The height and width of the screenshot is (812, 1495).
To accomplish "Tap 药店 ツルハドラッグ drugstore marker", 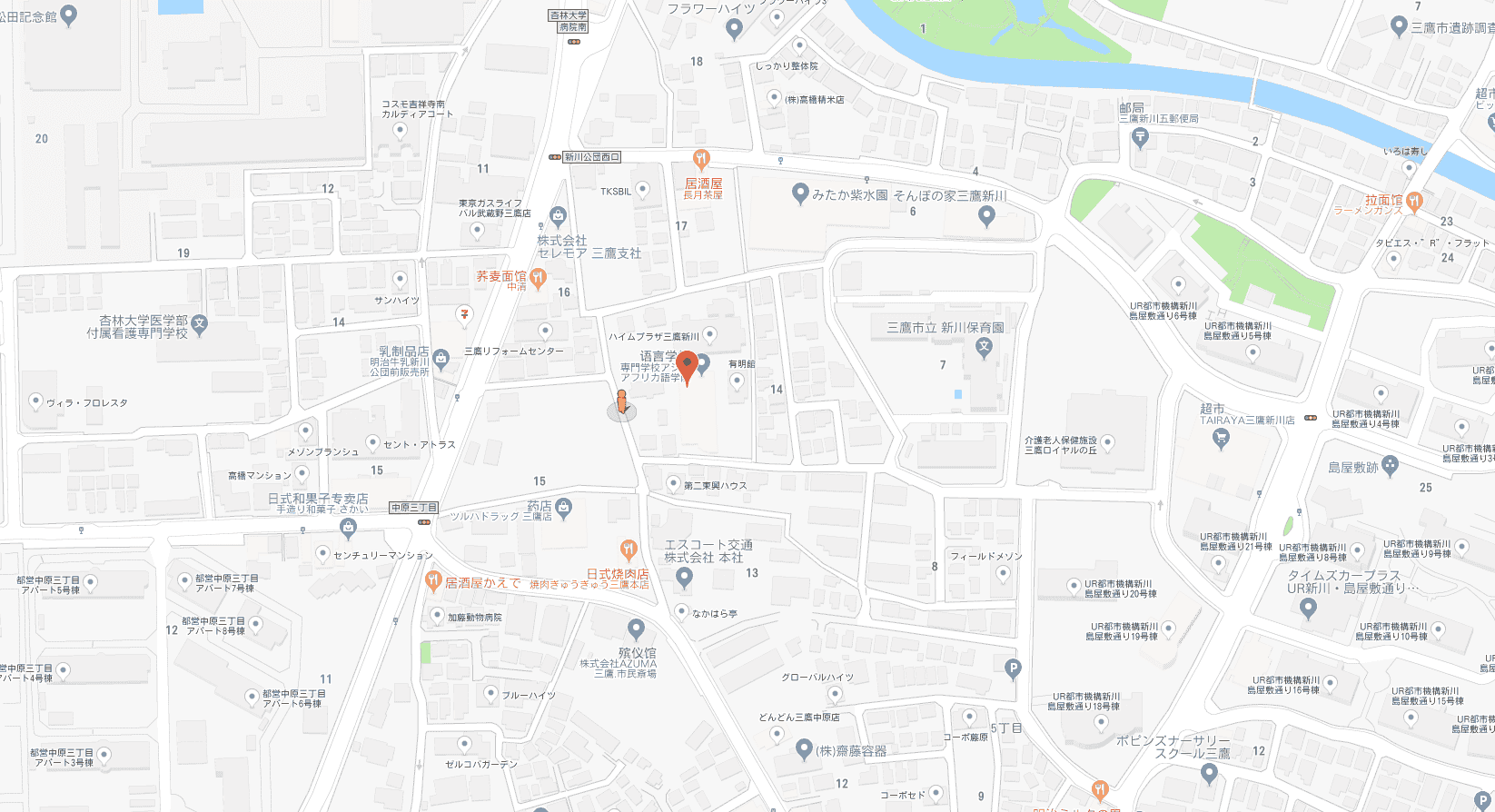I will tap(564, 507).
